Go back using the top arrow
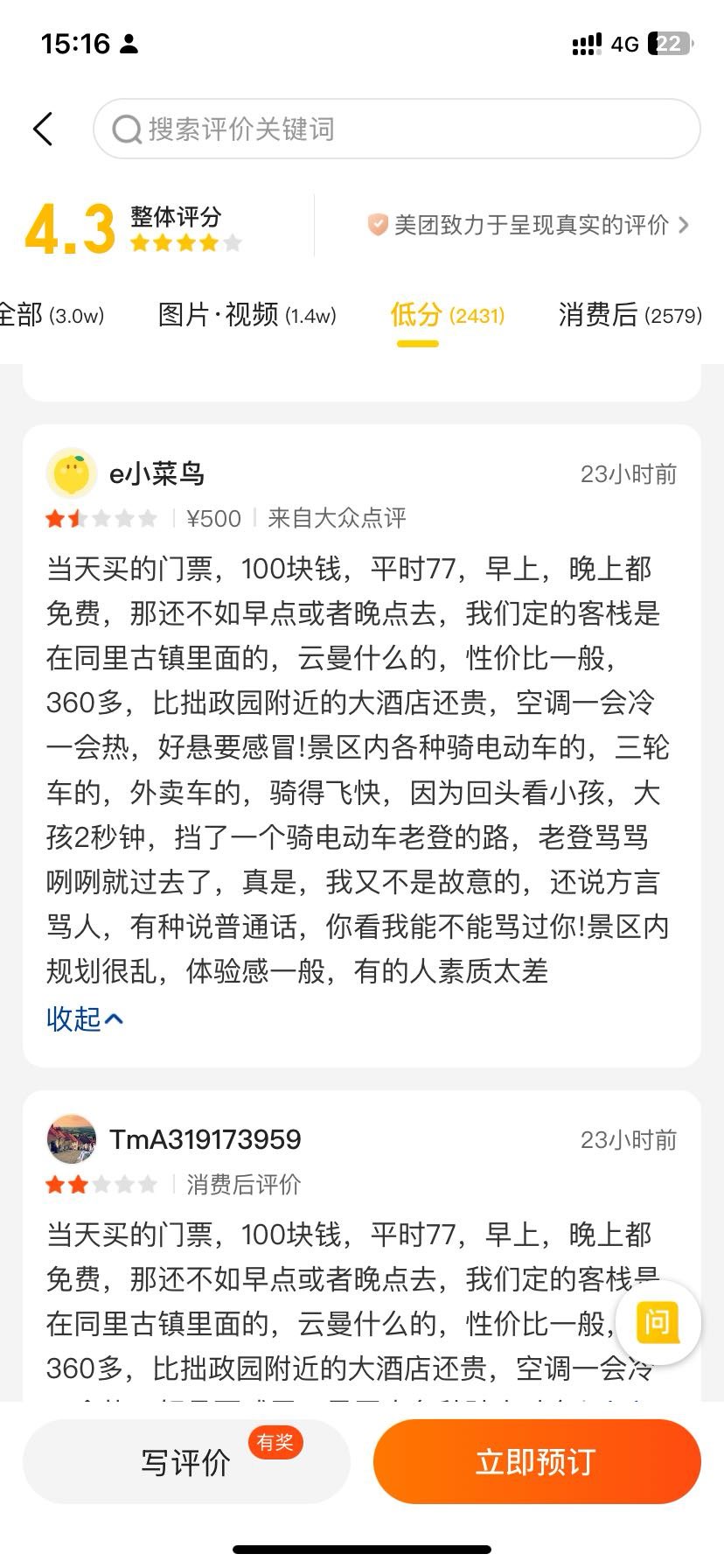724x1568 pixels. [x=43, y=129]
